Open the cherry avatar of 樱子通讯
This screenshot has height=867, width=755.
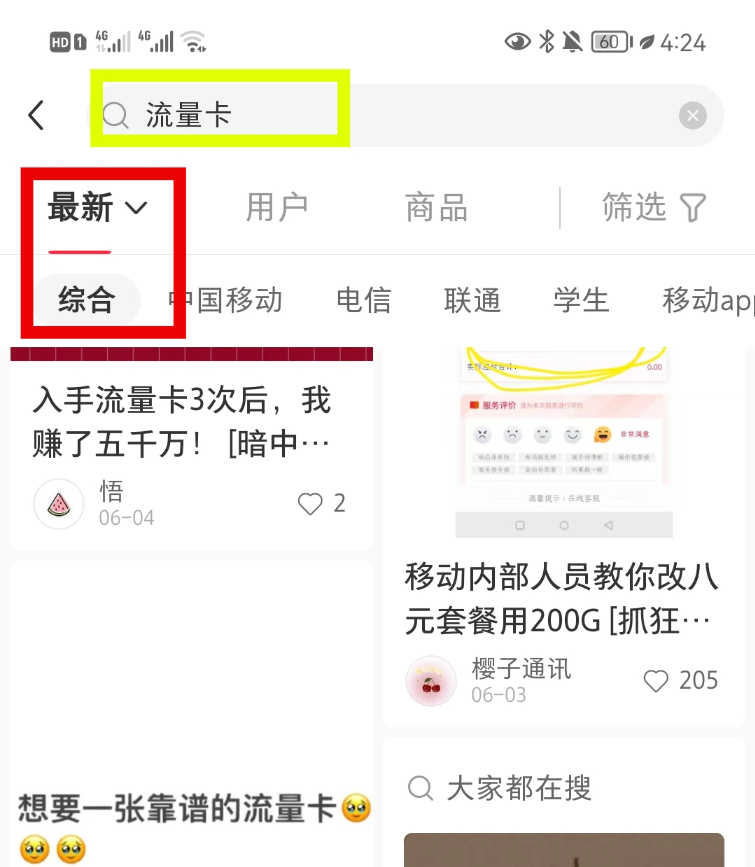pyautogui.click(x=431, y=681)
